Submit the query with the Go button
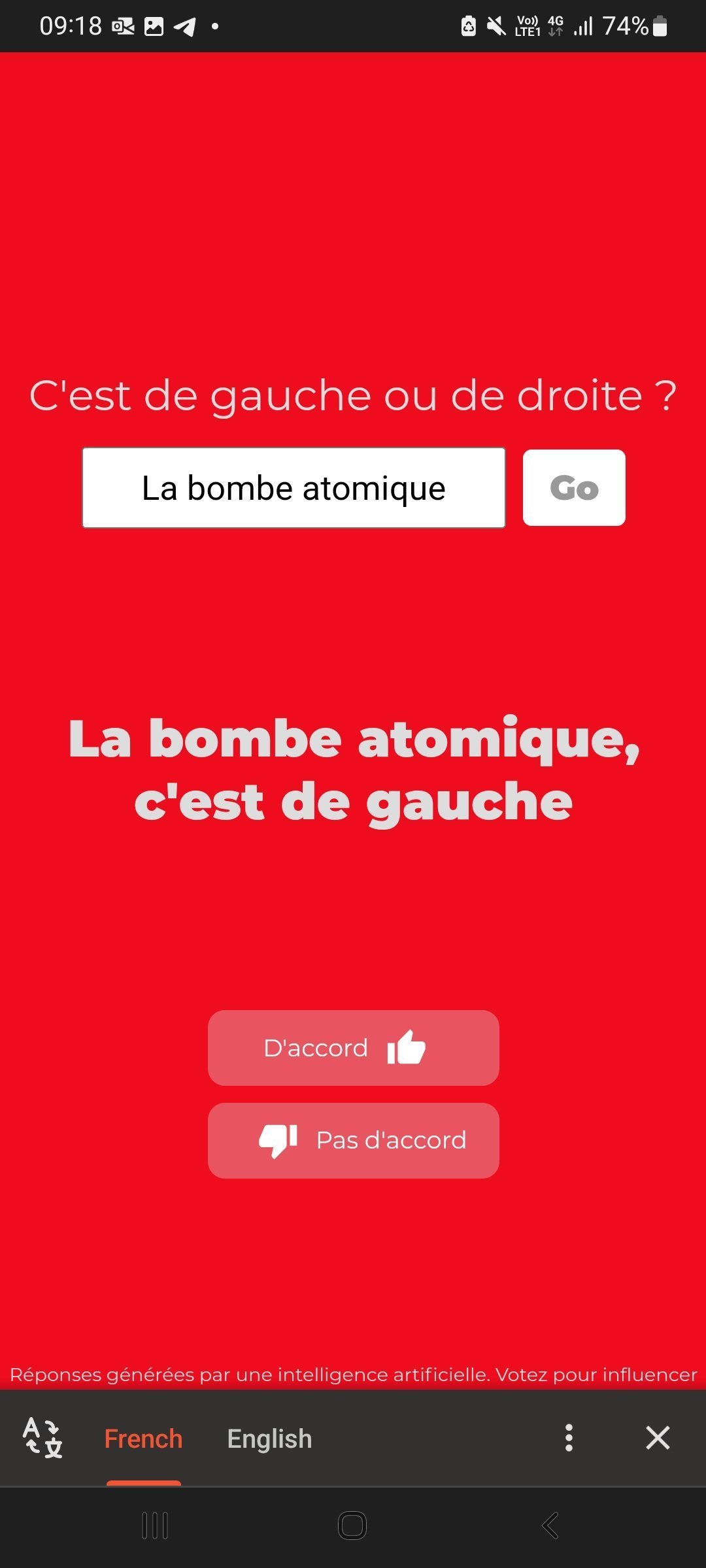 (574, 487)
